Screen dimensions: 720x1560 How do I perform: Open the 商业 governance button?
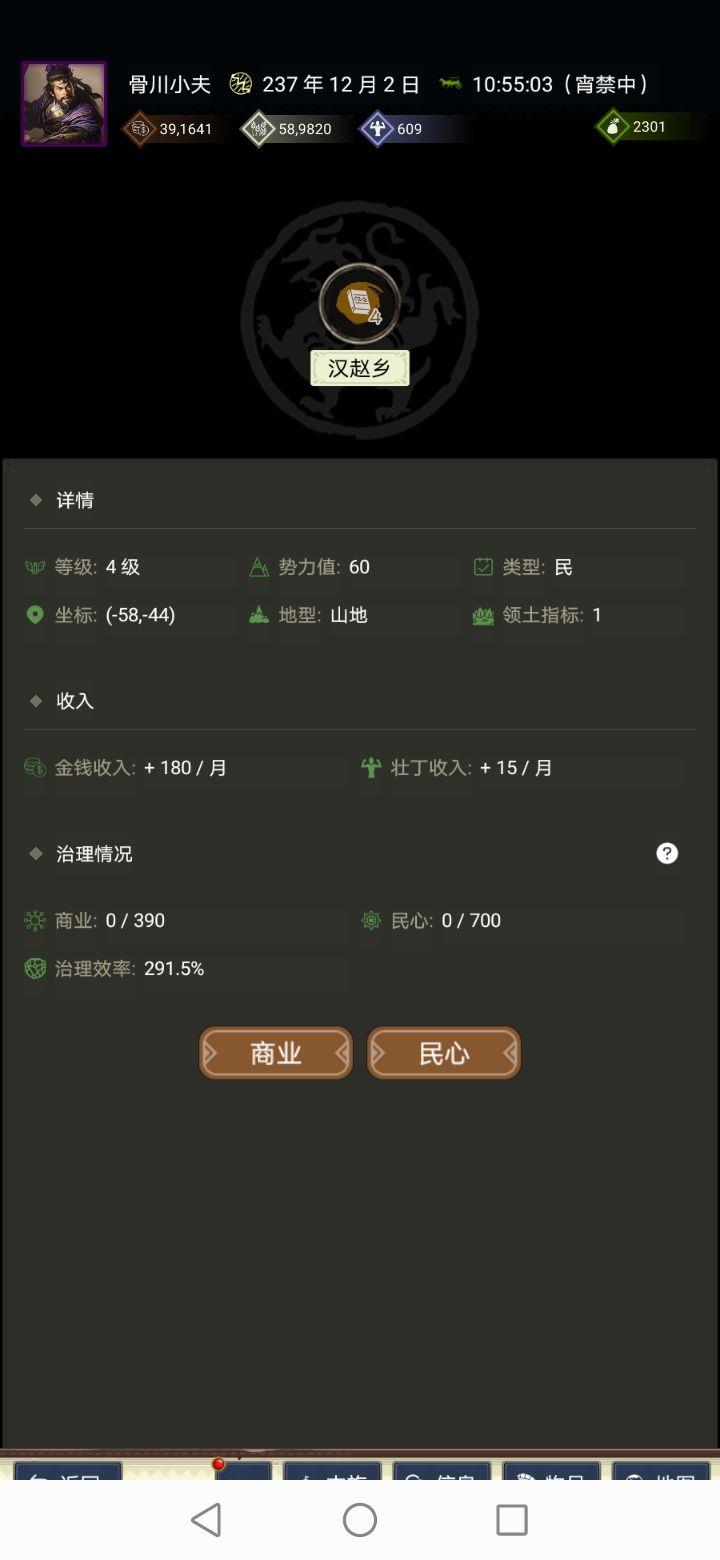tap(276, 1053)
